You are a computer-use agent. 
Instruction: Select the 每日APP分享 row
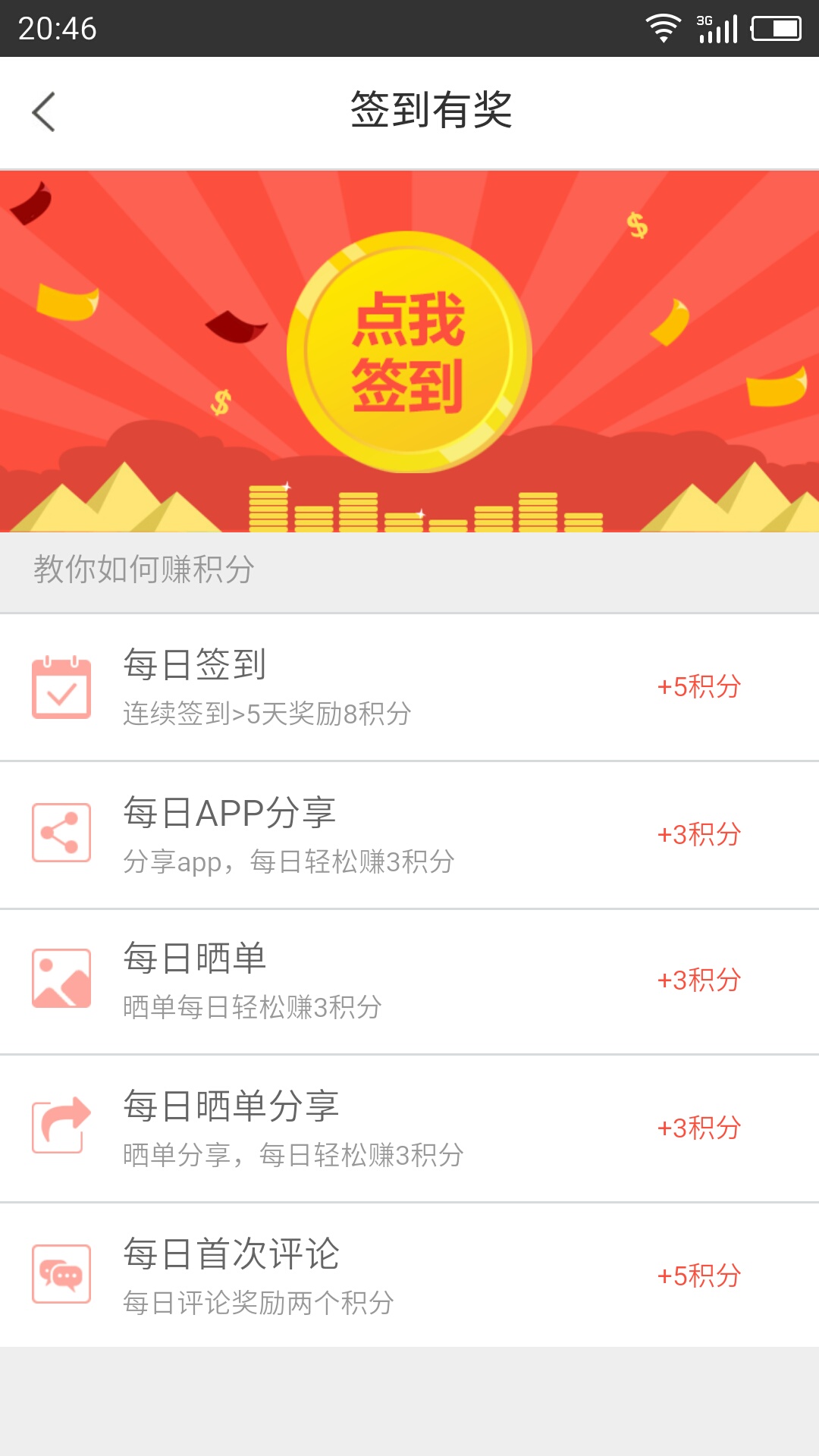409,834
